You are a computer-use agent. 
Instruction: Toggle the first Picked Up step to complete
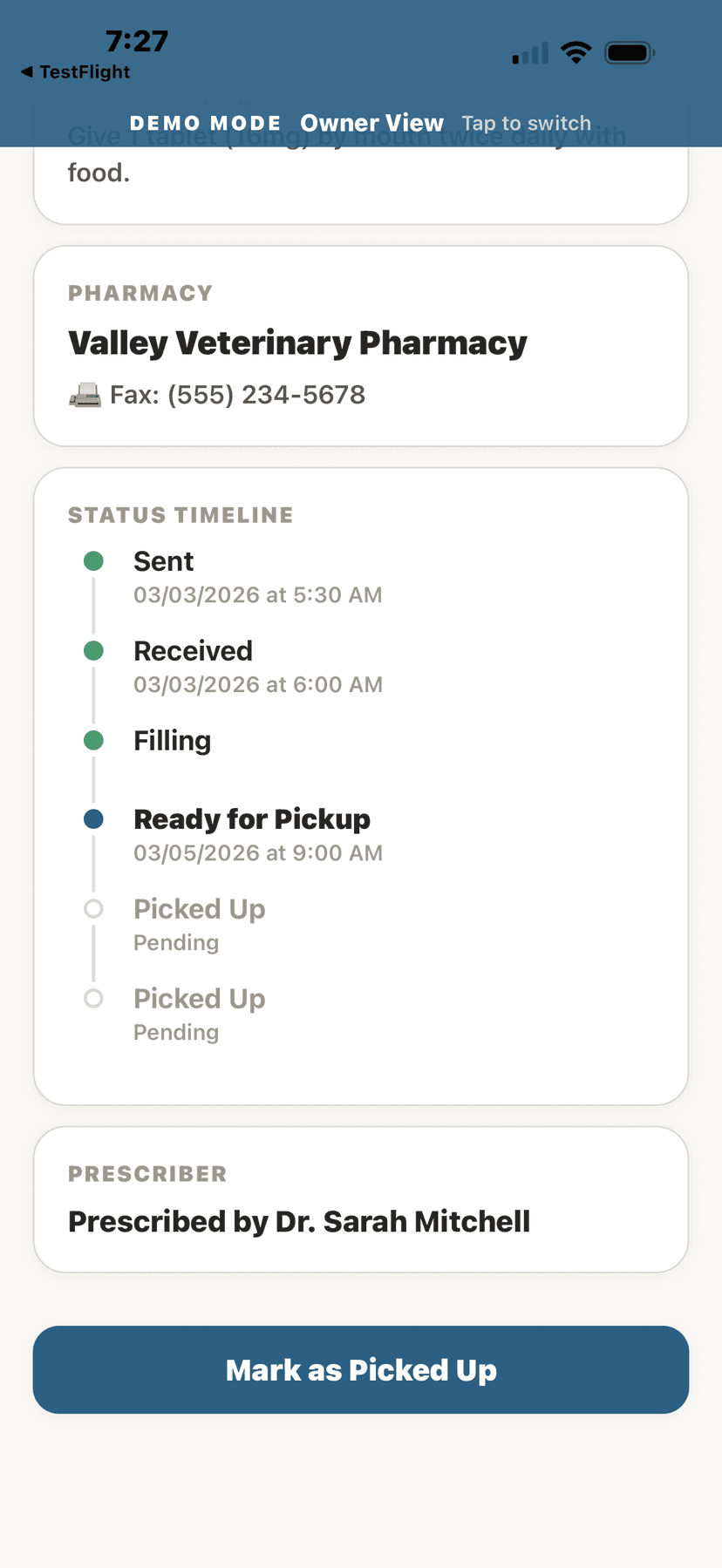[x=92, y=908]
